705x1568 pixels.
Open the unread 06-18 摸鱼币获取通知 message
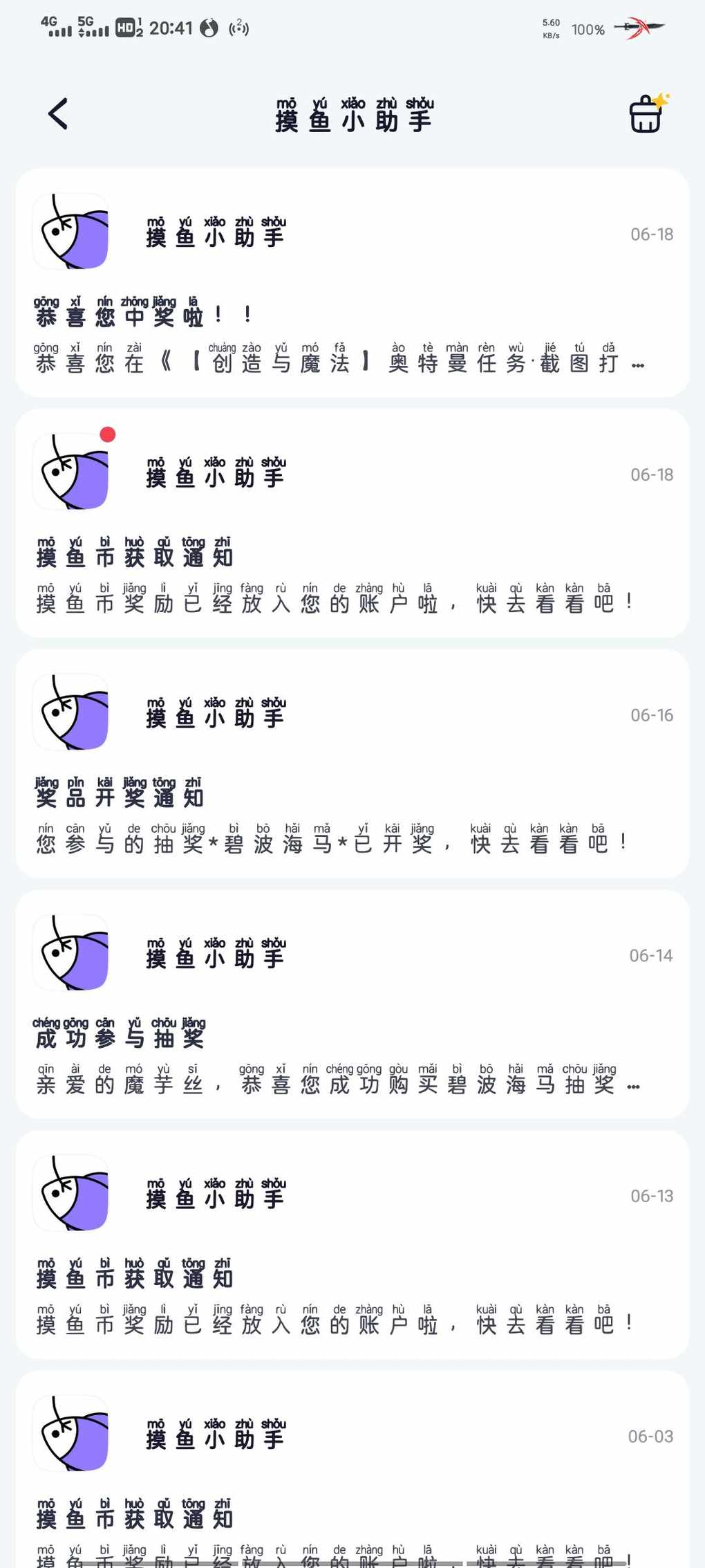(352, 524)
